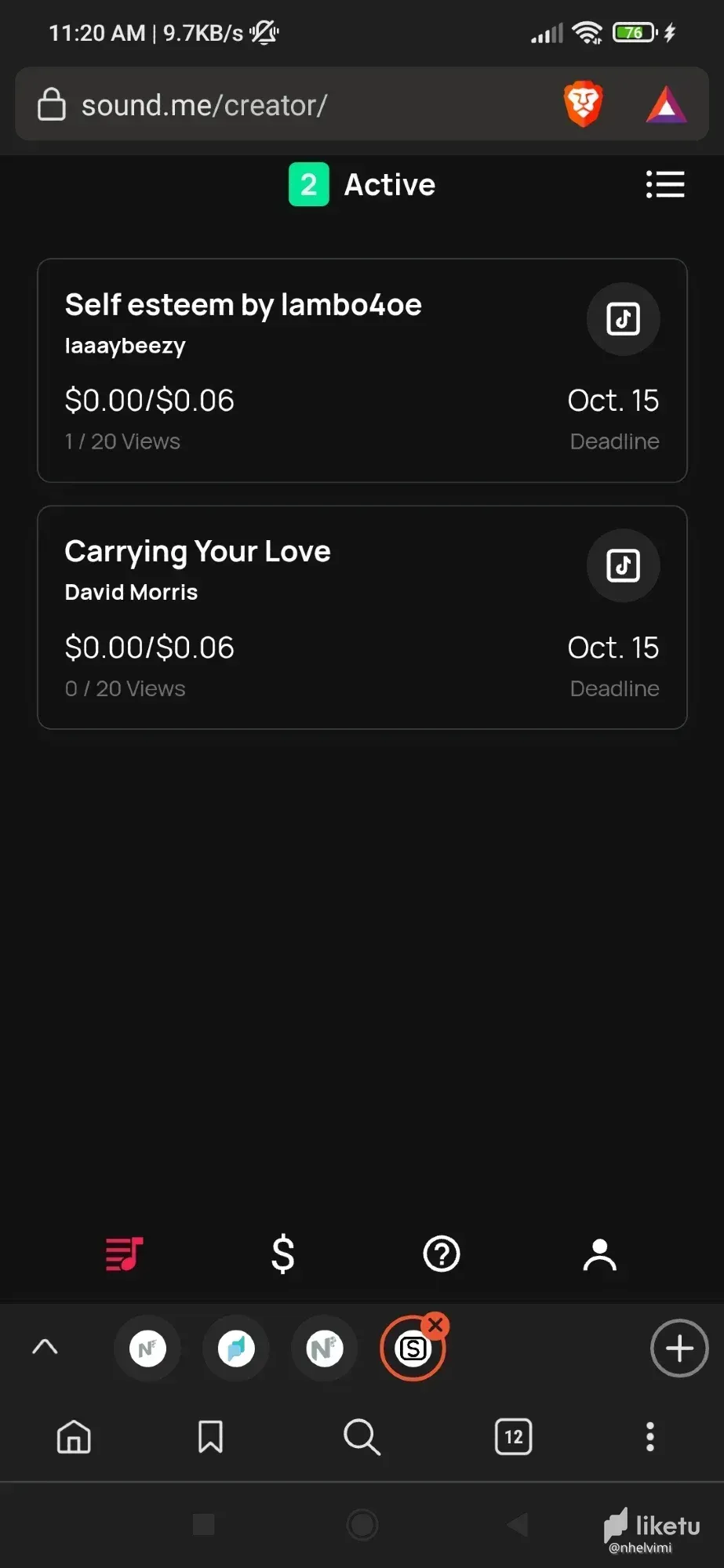Tap the browser home icon
This screenshot has width=724, height=1568.
coord(74,1437)
